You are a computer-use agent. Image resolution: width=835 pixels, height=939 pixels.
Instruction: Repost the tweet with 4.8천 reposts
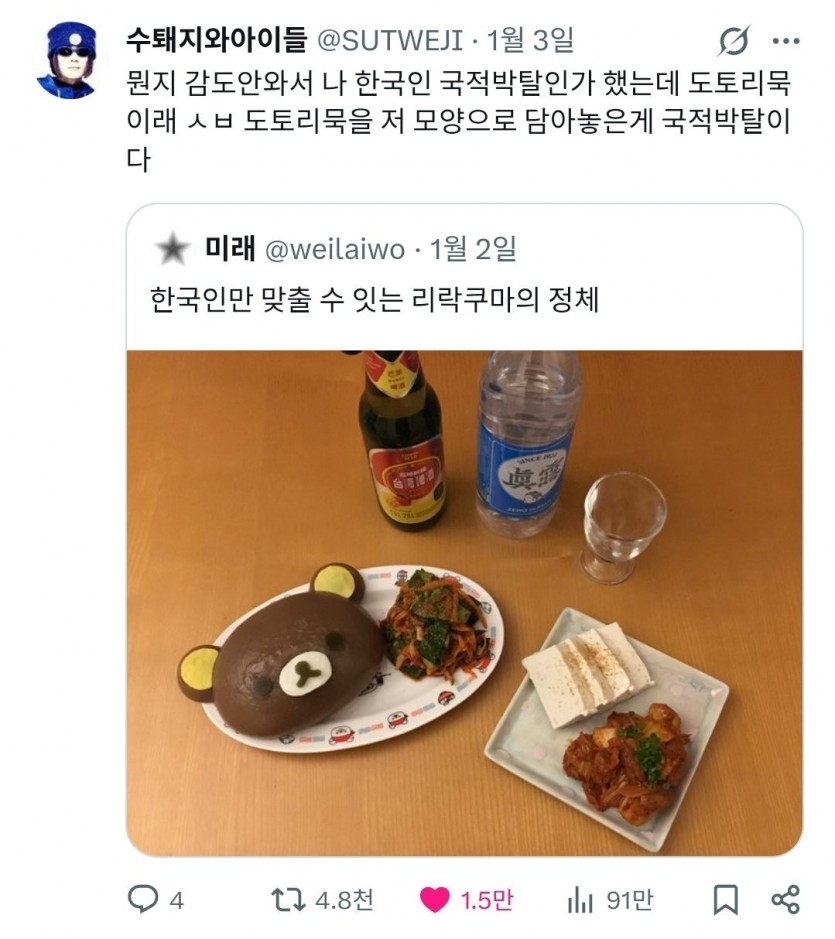[x=291, y=900]
